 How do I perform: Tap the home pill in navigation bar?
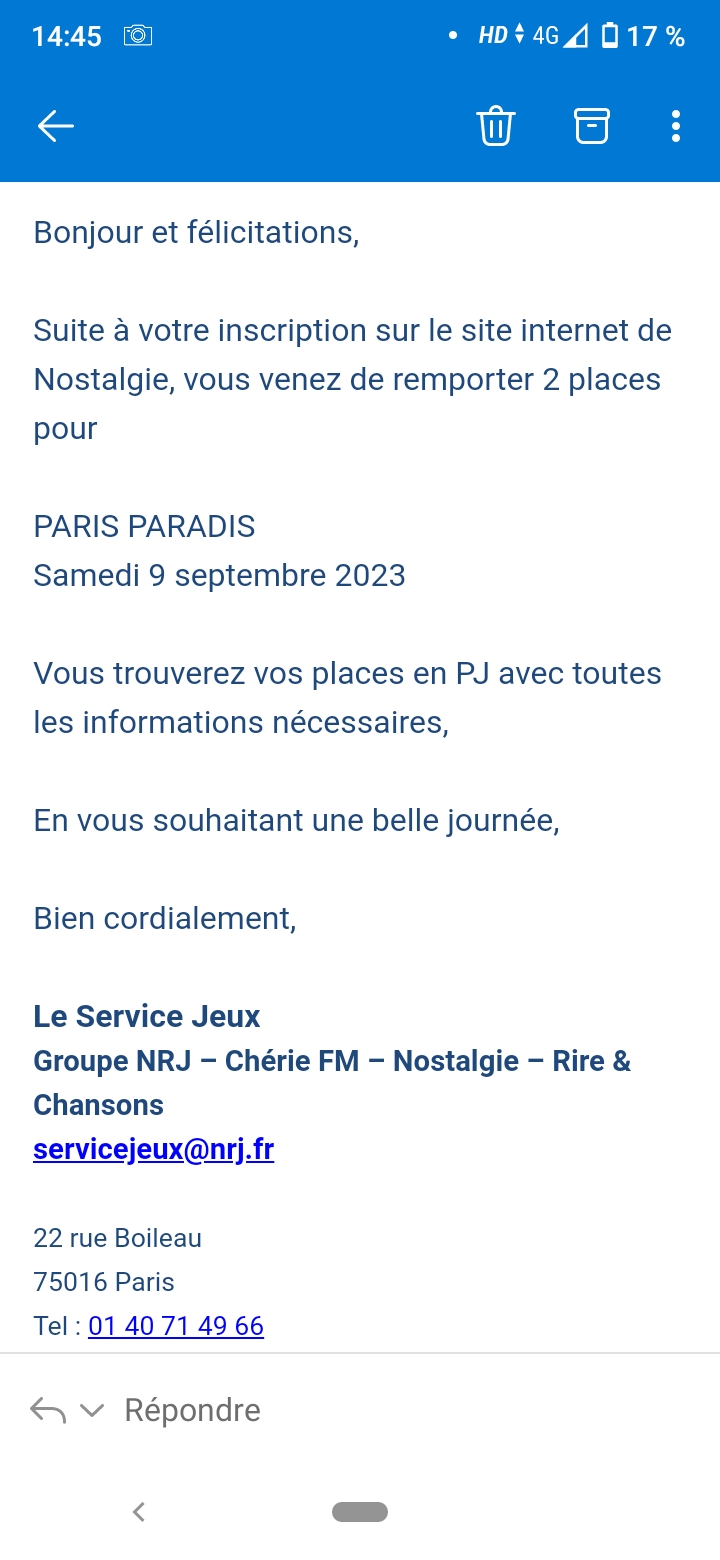(360, 1512)
